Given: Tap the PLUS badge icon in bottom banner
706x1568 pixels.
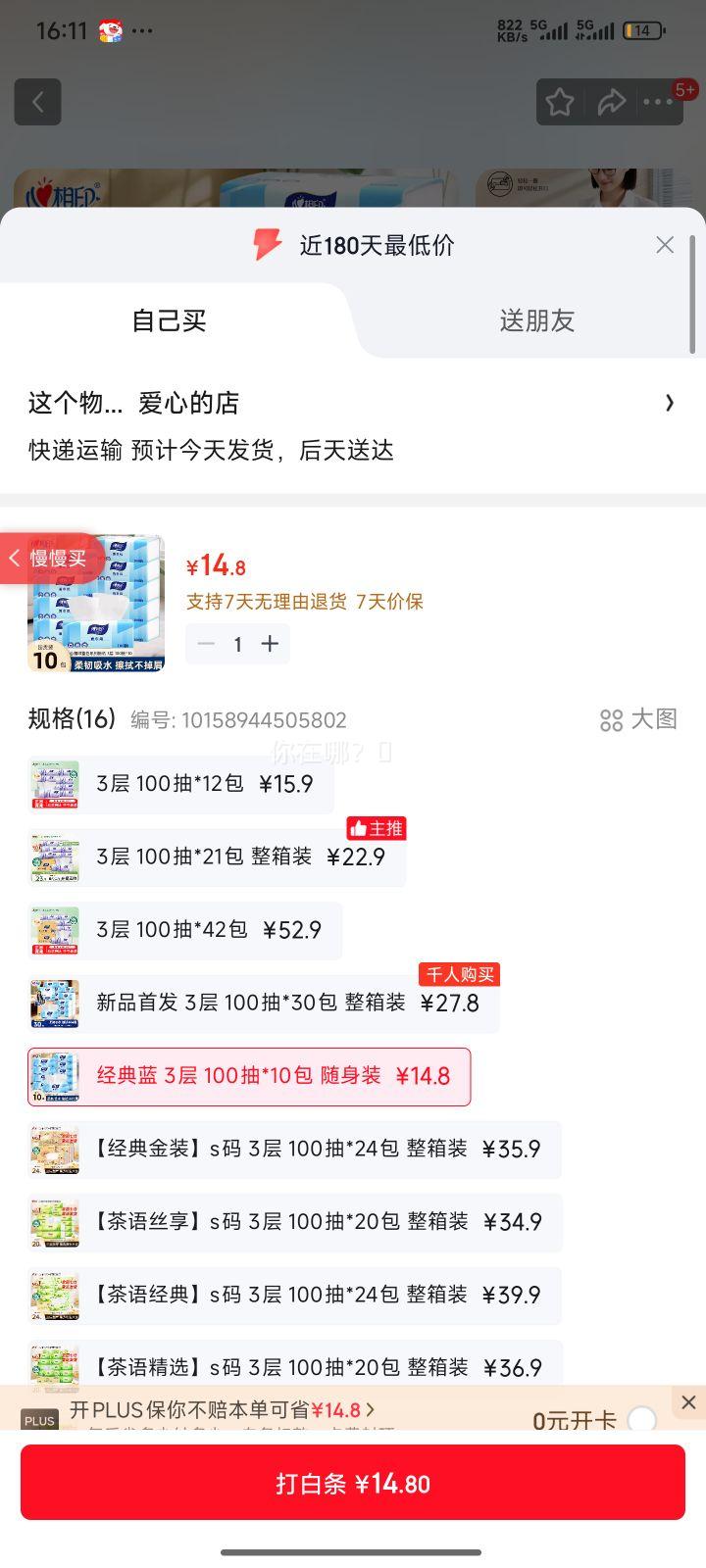Looking at the screenshot, I should [x=39, y=1421].
